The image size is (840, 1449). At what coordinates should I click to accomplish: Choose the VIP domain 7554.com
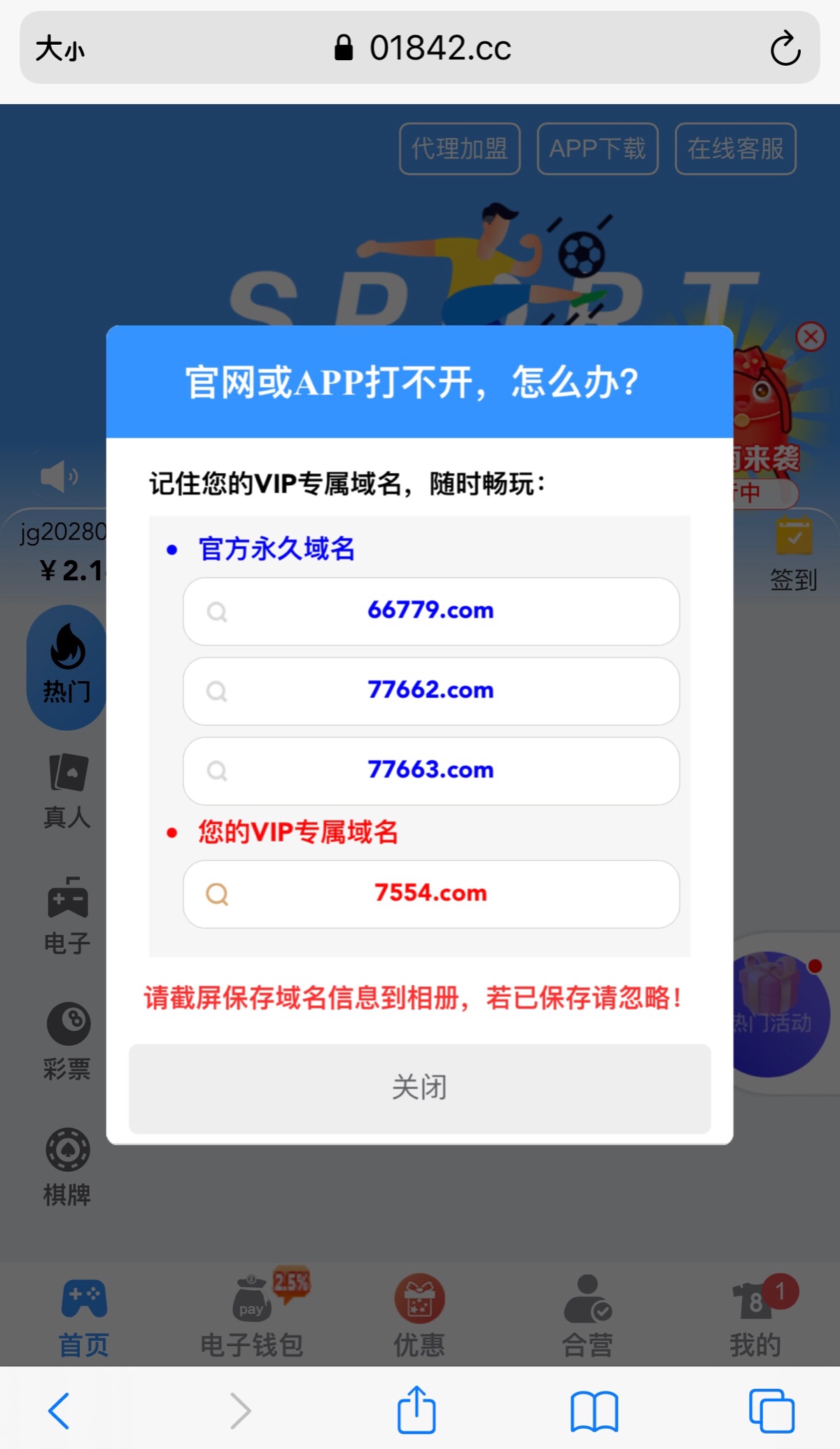430,894
